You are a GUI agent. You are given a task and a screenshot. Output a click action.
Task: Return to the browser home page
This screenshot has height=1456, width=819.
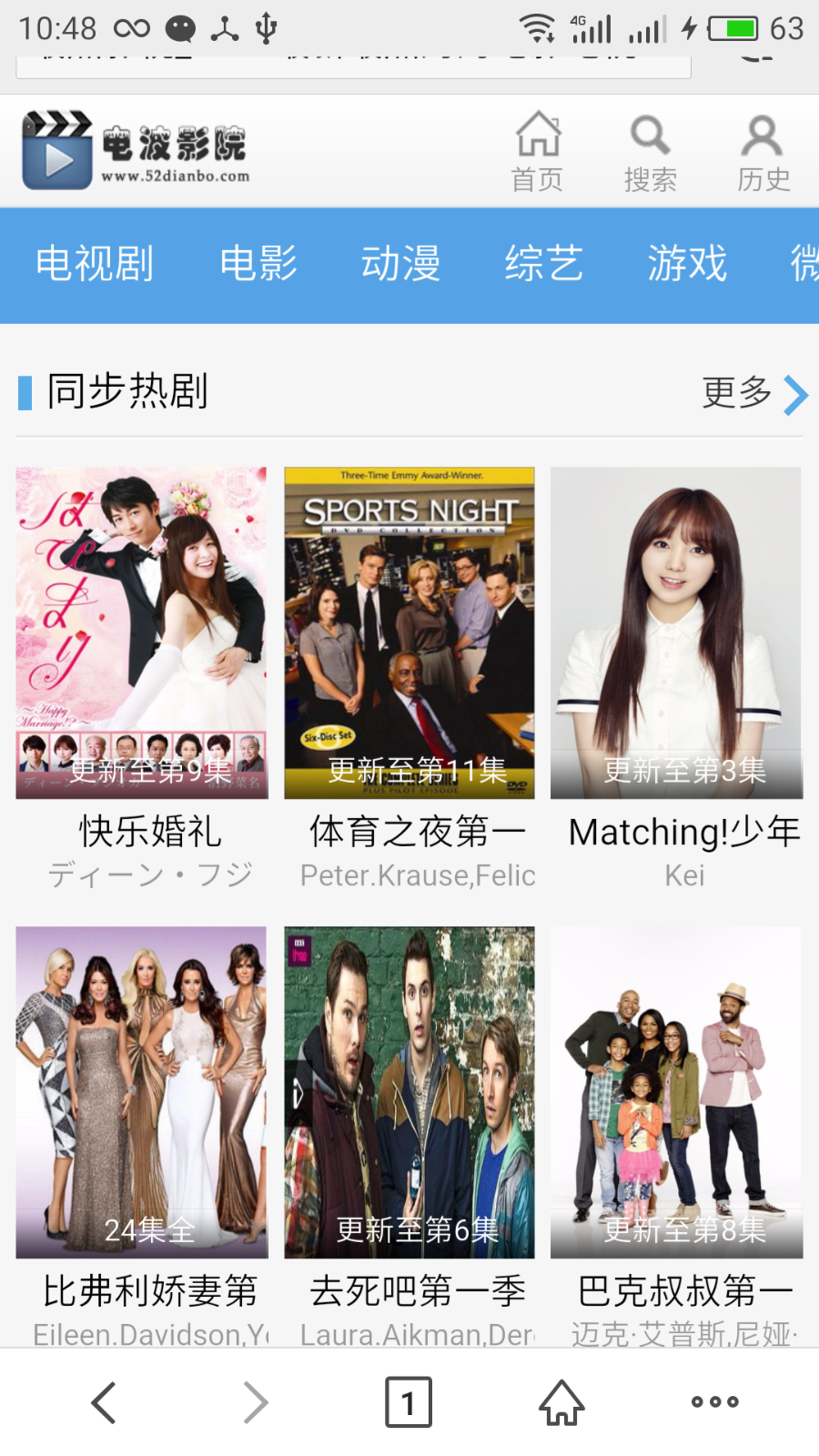pyautogui.click(x=561, y=1402)
